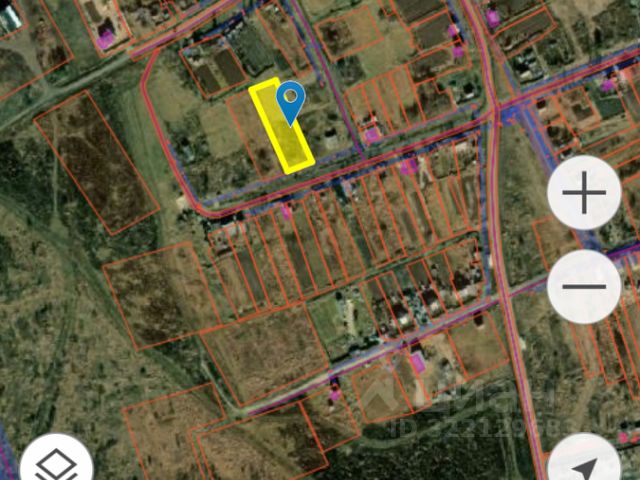The height and width of the screenshot is (480, 640).
Task: Zoom in with the plus button
Action: [585, 194]
